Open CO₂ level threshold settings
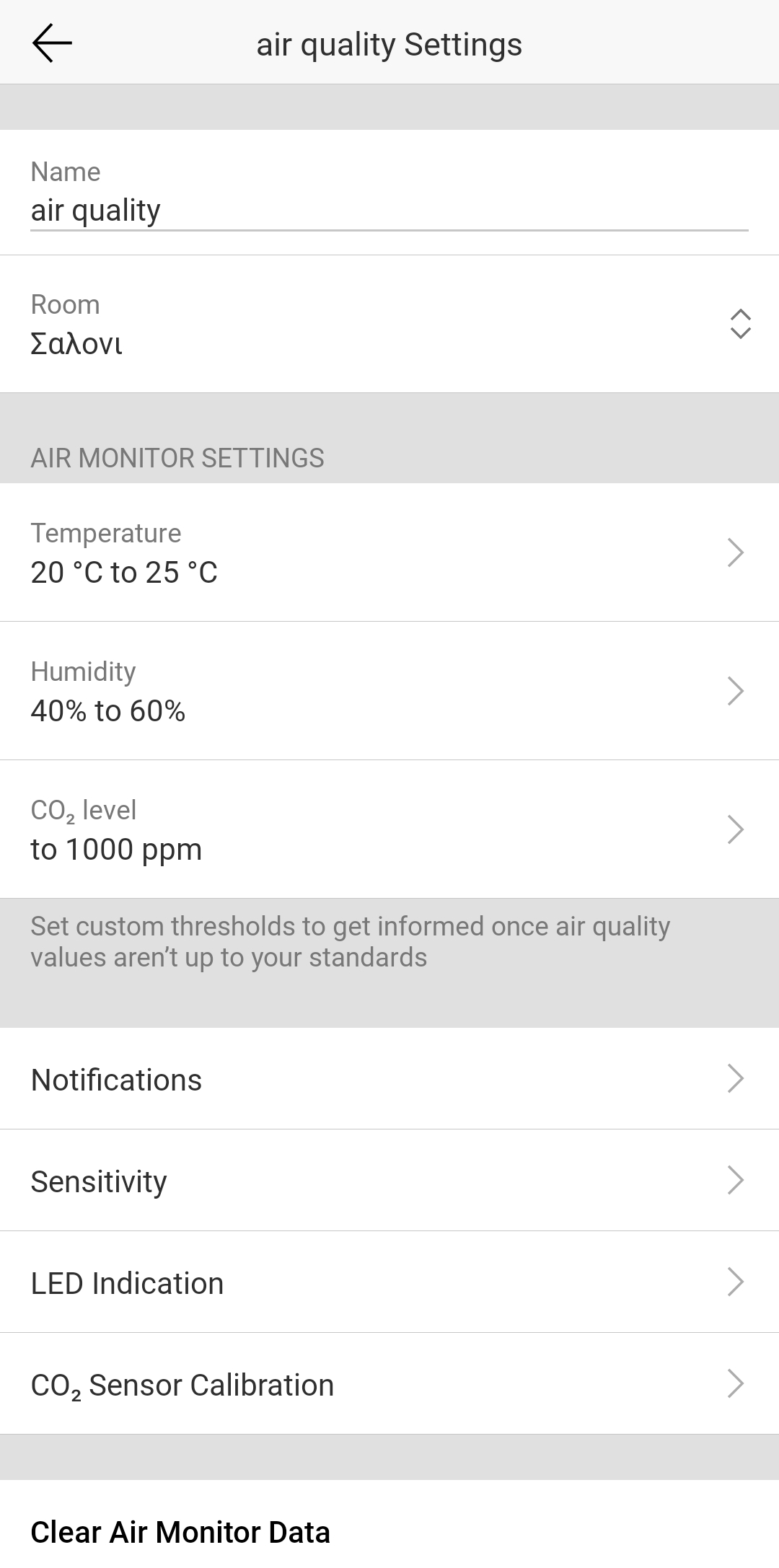 [x=388, y=829]
